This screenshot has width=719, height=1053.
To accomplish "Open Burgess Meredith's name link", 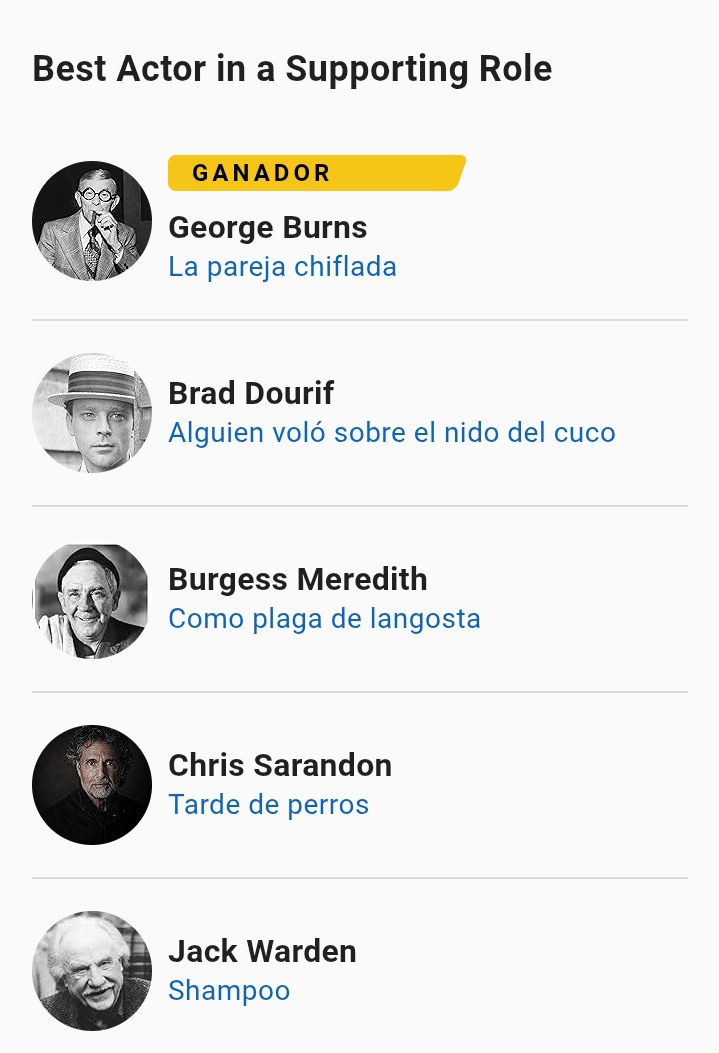I will [297, 579].
